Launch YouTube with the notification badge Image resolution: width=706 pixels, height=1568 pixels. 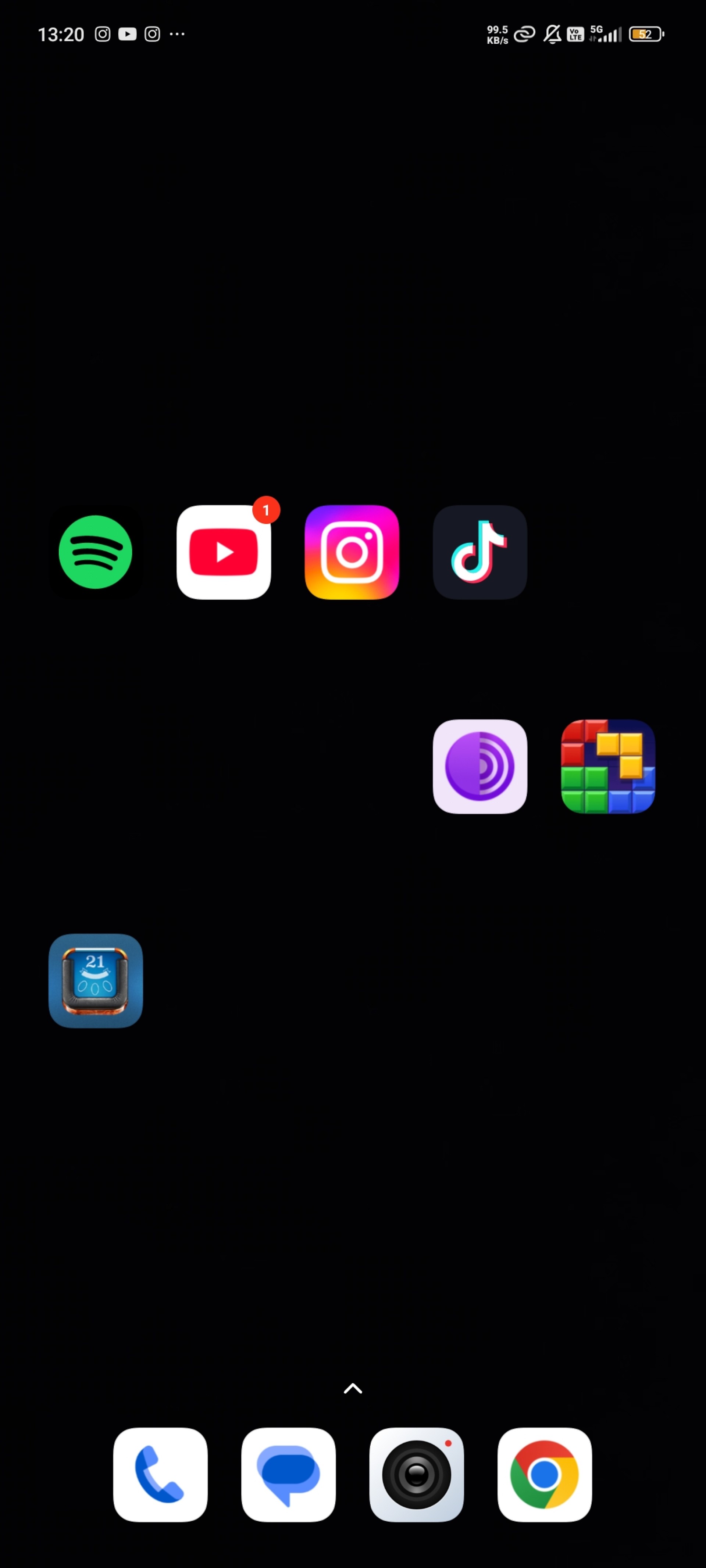(224, 552)
